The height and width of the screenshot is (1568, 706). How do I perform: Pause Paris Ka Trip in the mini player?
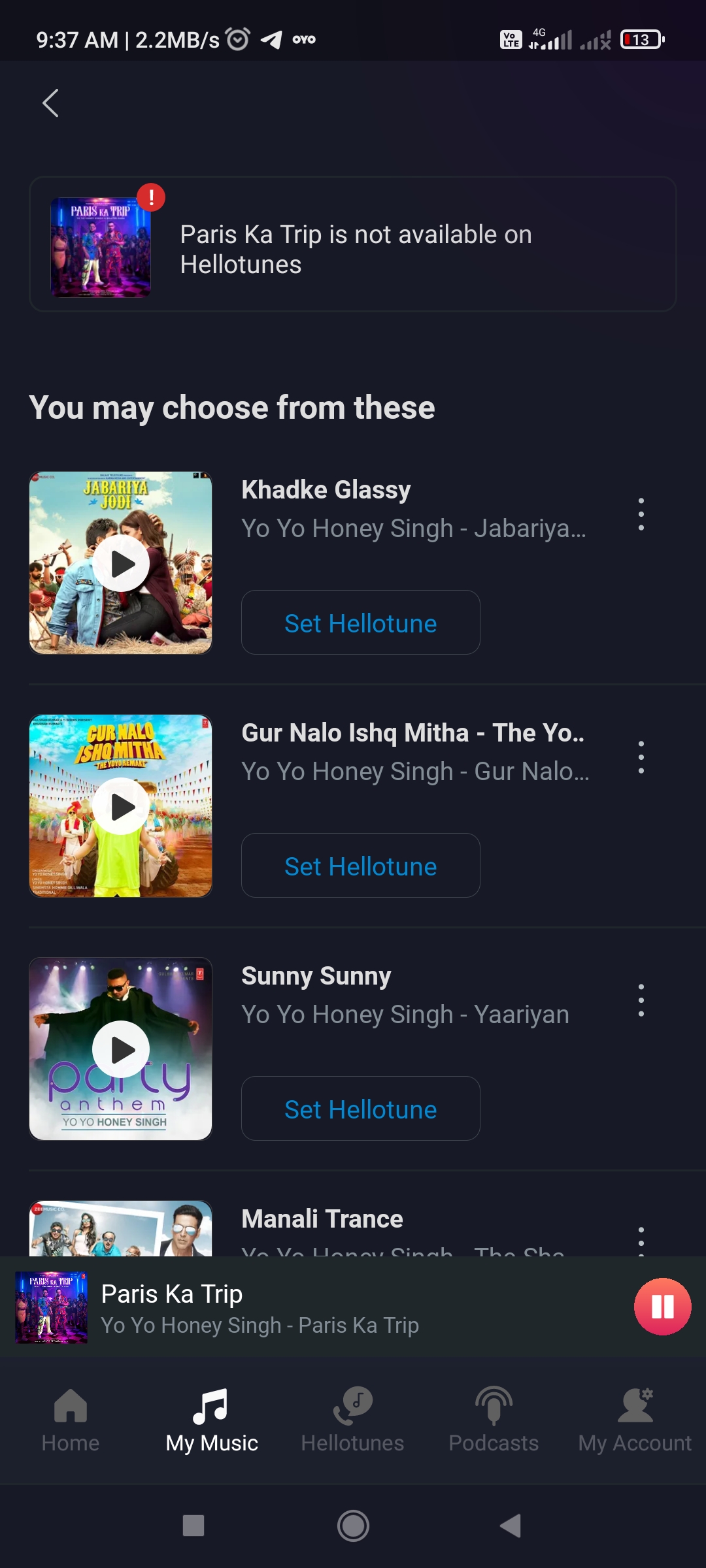click(x=662, y=1307)
